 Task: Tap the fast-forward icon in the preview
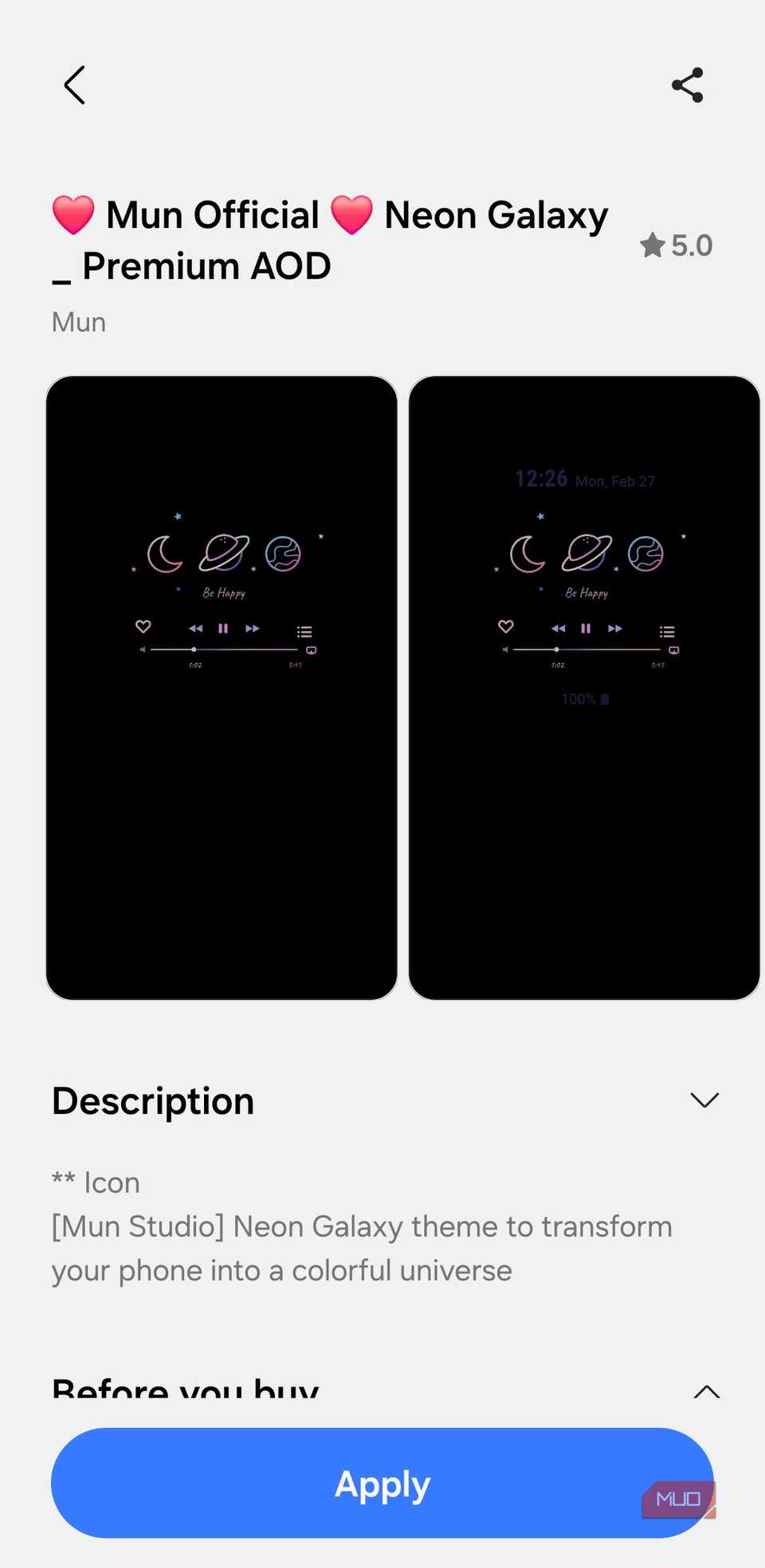click(252, 629)
